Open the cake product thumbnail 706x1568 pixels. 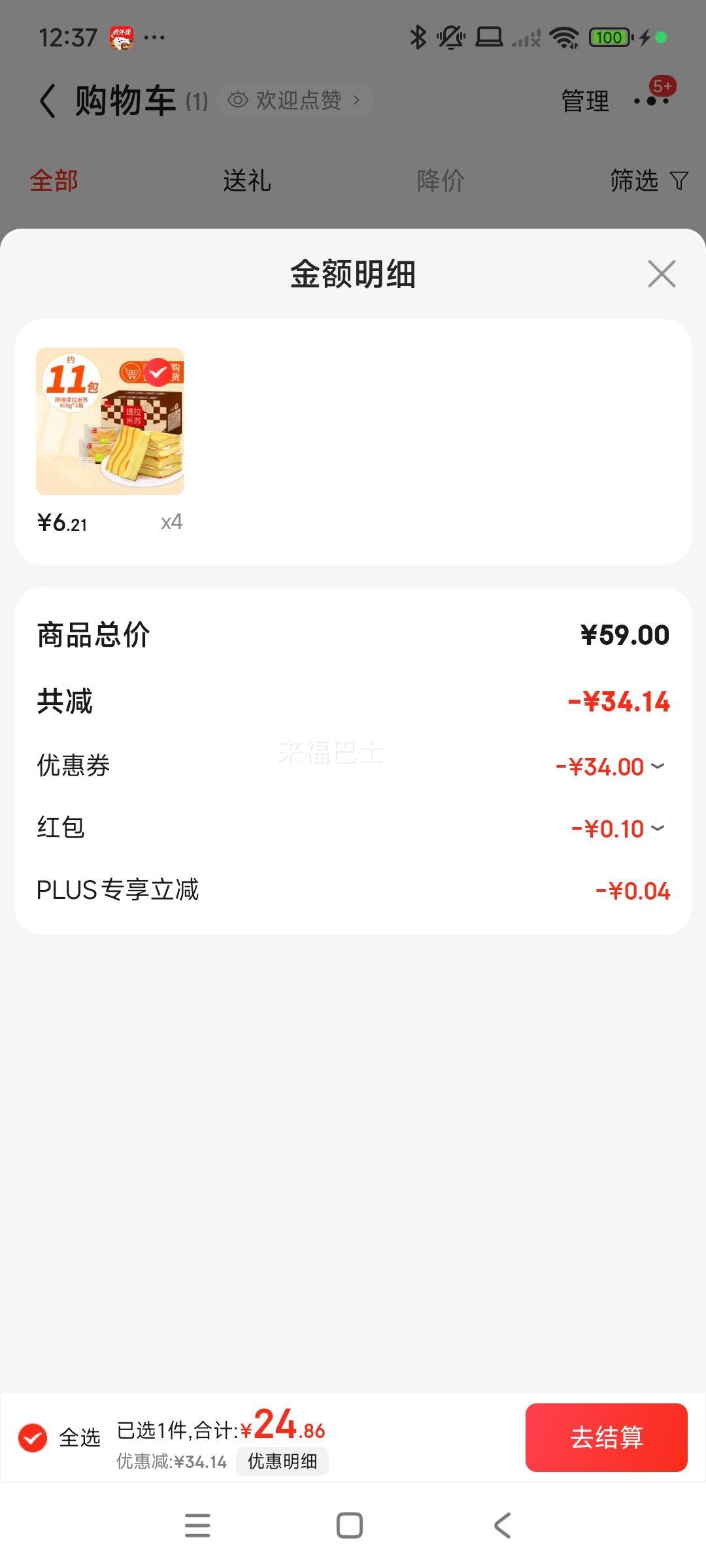[110, 421]
